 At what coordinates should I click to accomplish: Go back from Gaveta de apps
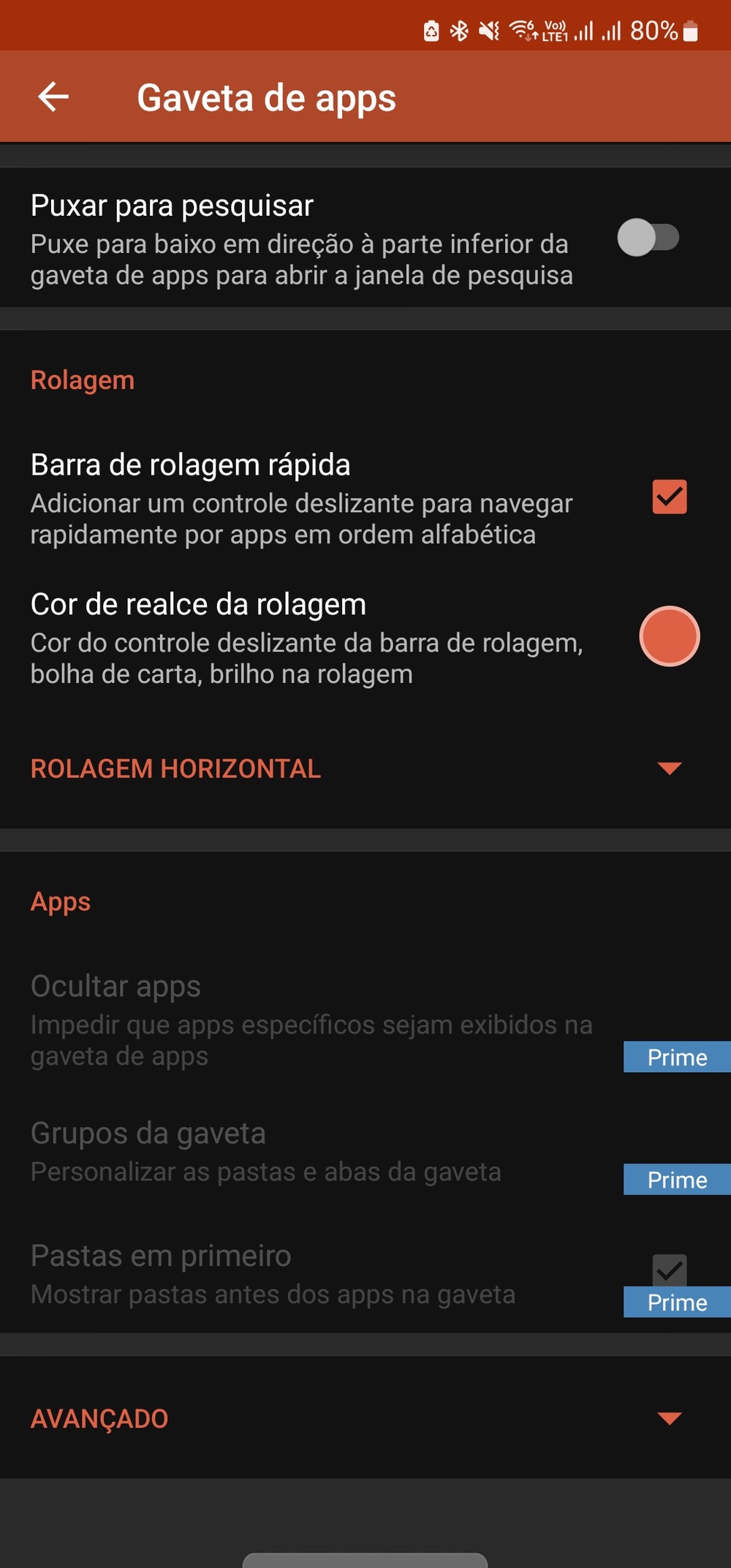coord(53,97)
